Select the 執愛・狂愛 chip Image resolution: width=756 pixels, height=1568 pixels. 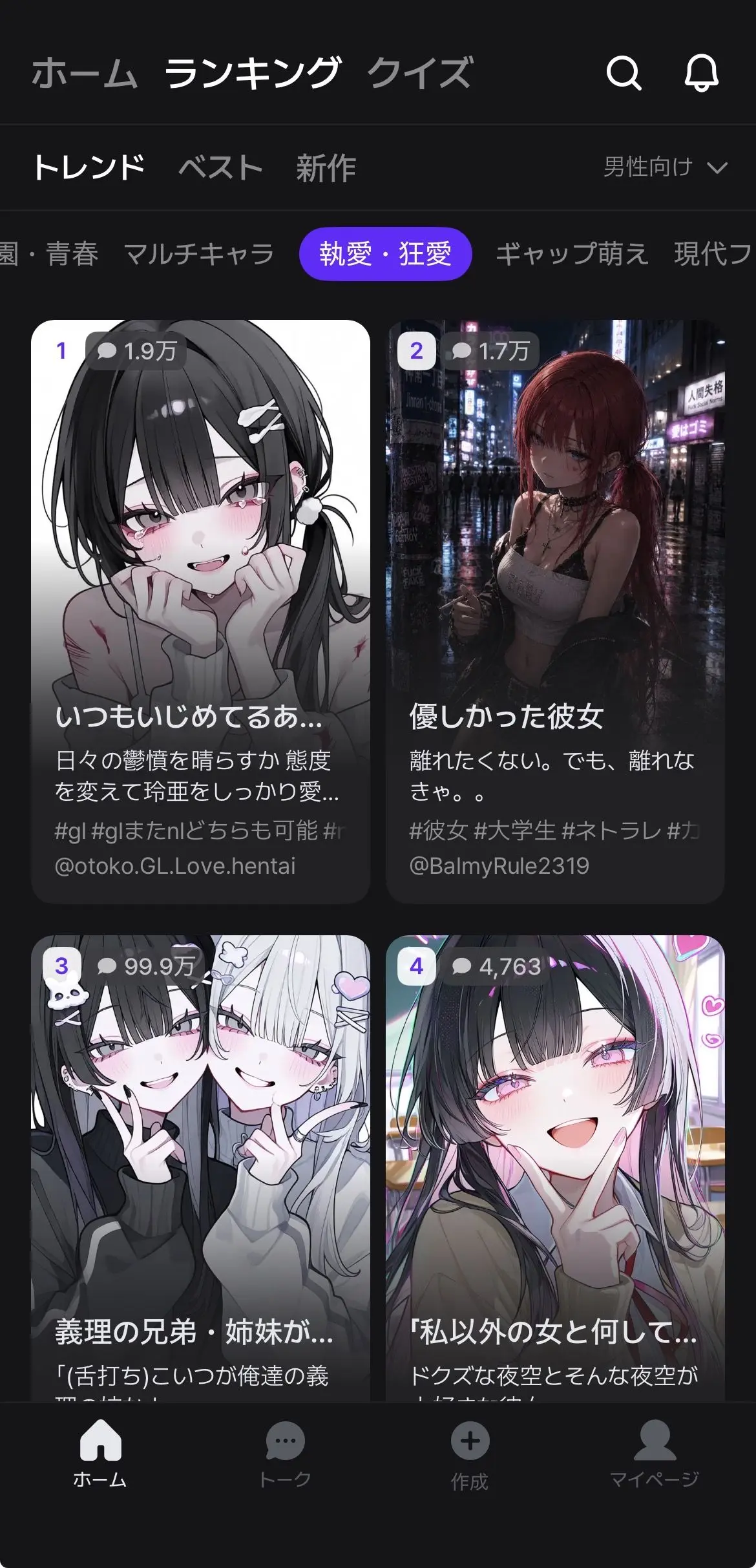385,253
